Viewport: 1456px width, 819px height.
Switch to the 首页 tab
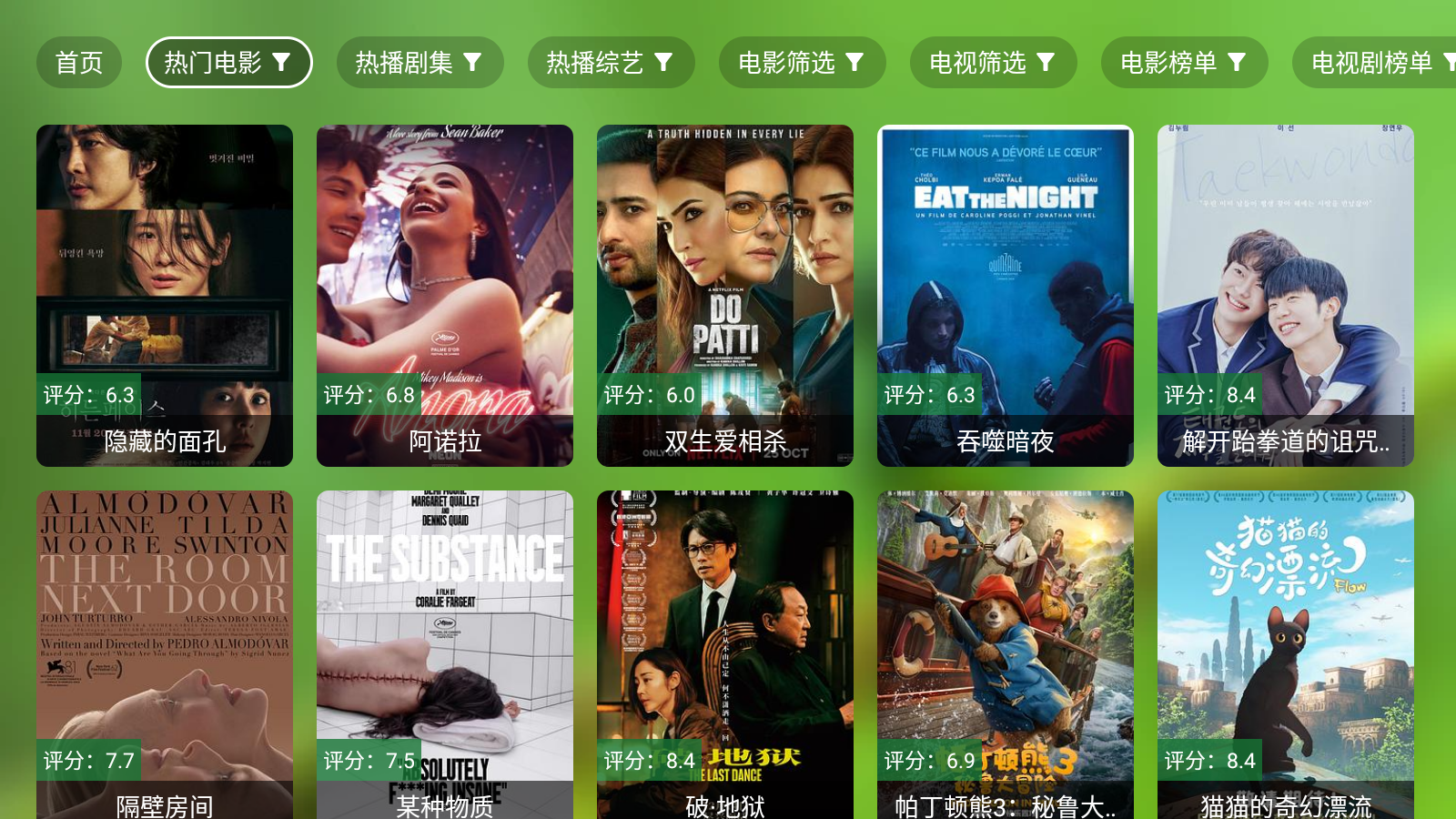pyautogui.click(x=79, y=63)
